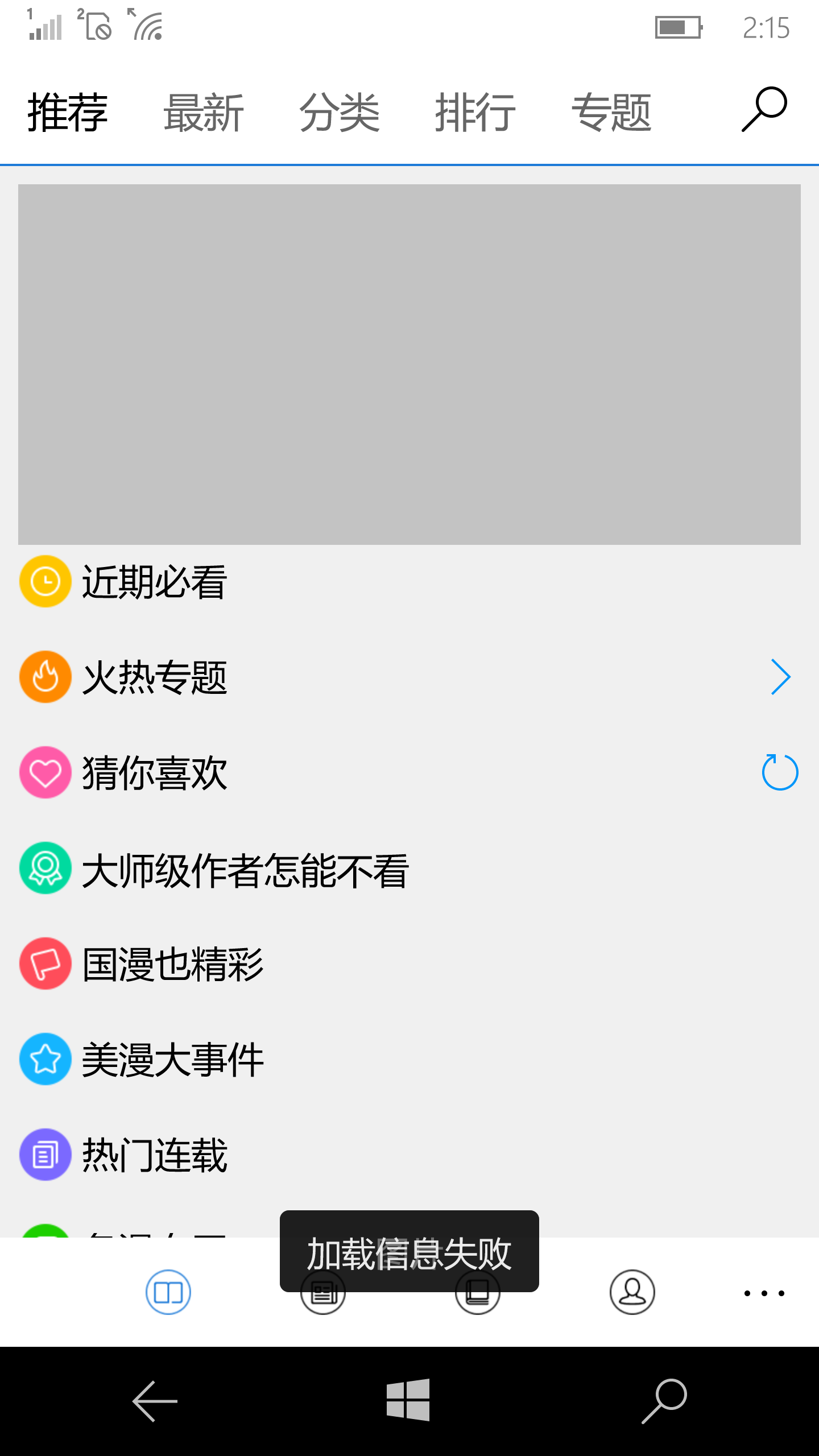Tap the 推荐 tab
This screenshot has width=819, height=1456.
(68, 113)
